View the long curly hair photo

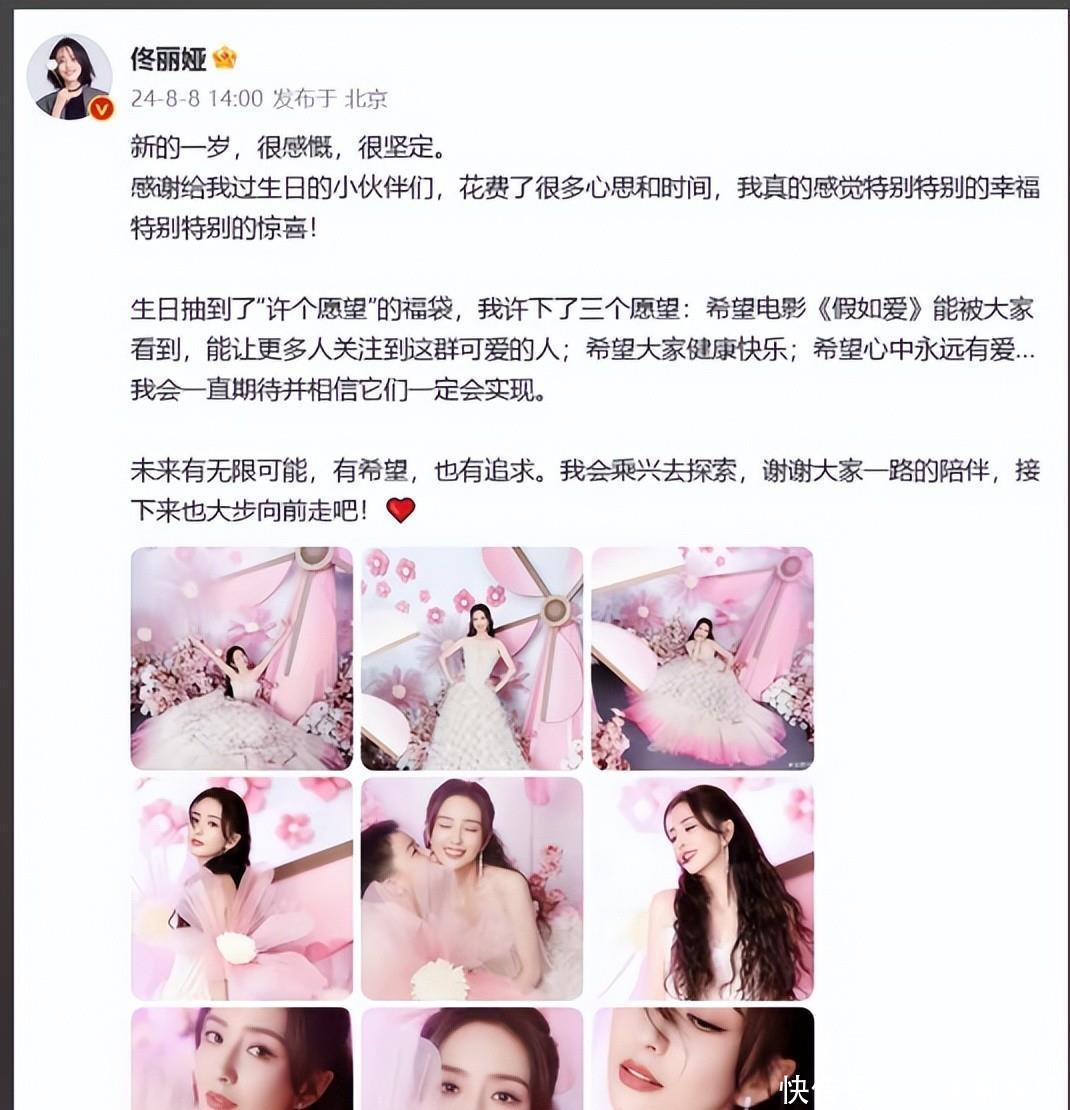[702, 888]
